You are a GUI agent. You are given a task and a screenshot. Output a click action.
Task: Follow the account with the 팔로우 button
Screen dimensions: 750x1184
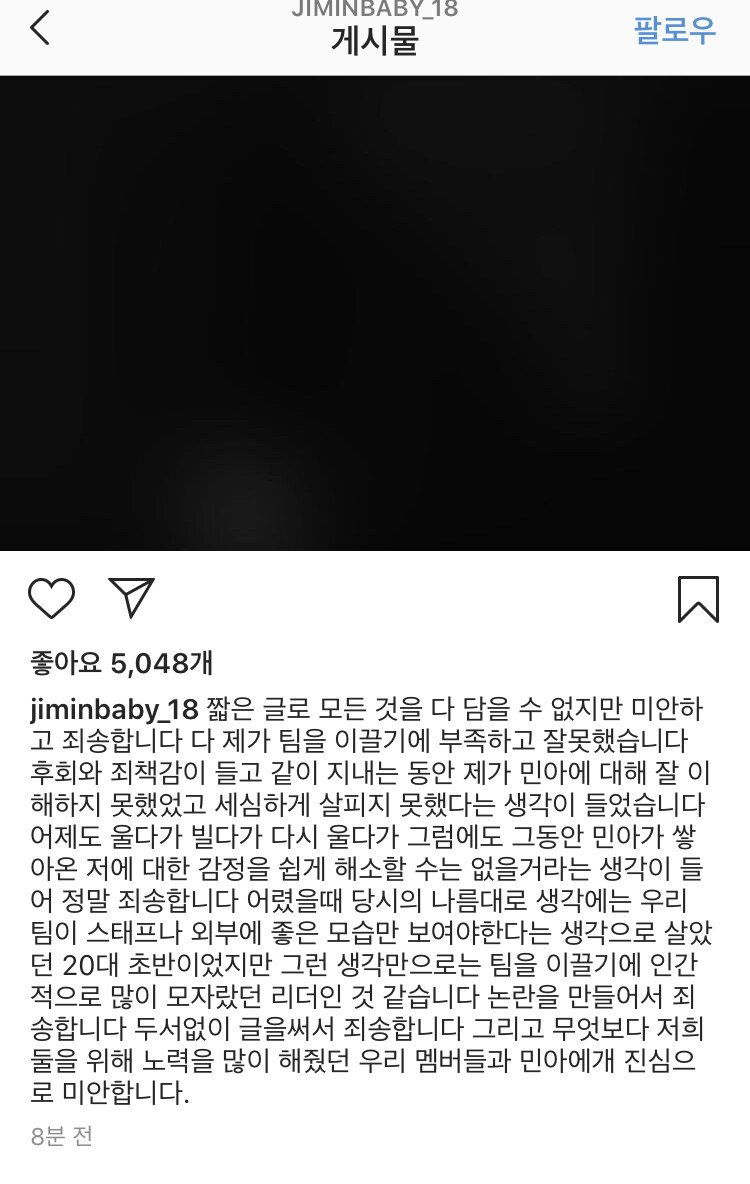675,31
